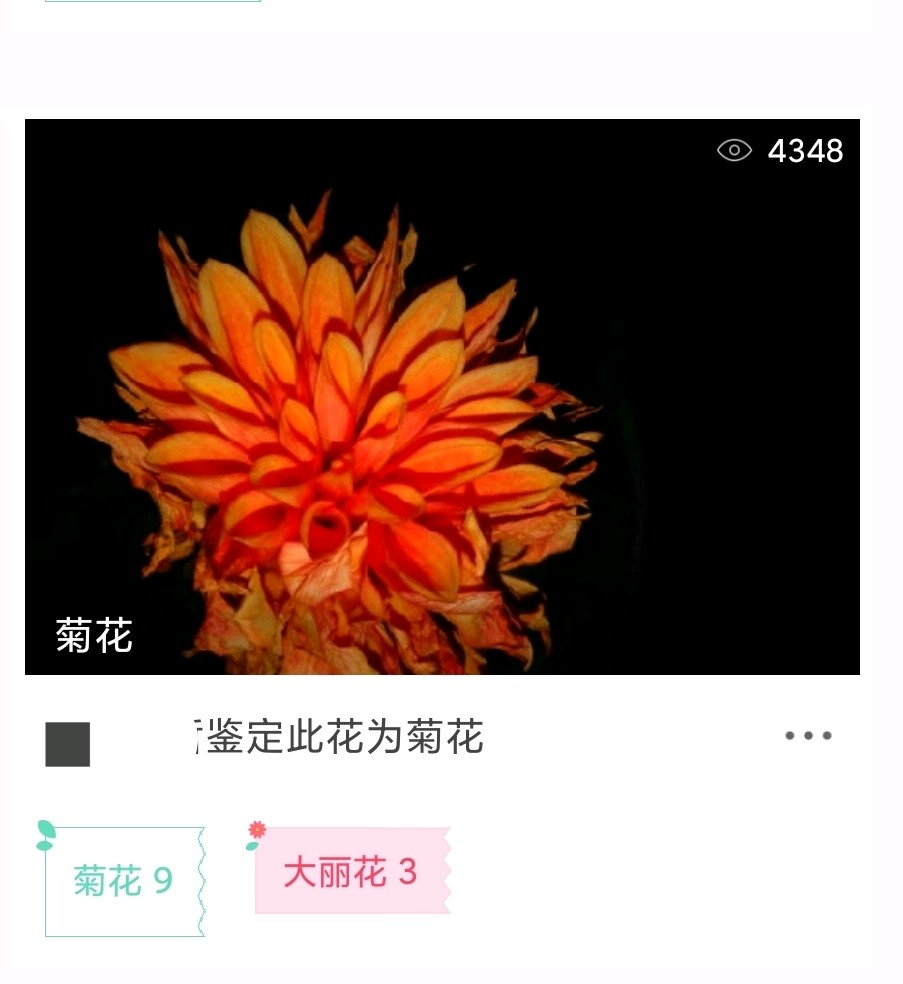This screenshot has height=984, width=903.
Task: Vote for the 菊花 tag
Action: click(x=123, y=881)
